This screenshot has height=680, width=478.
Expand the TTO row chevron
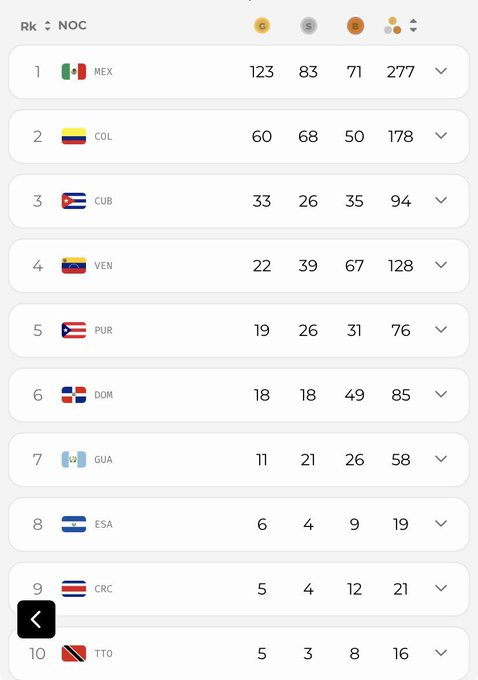[x=441, y=653]
